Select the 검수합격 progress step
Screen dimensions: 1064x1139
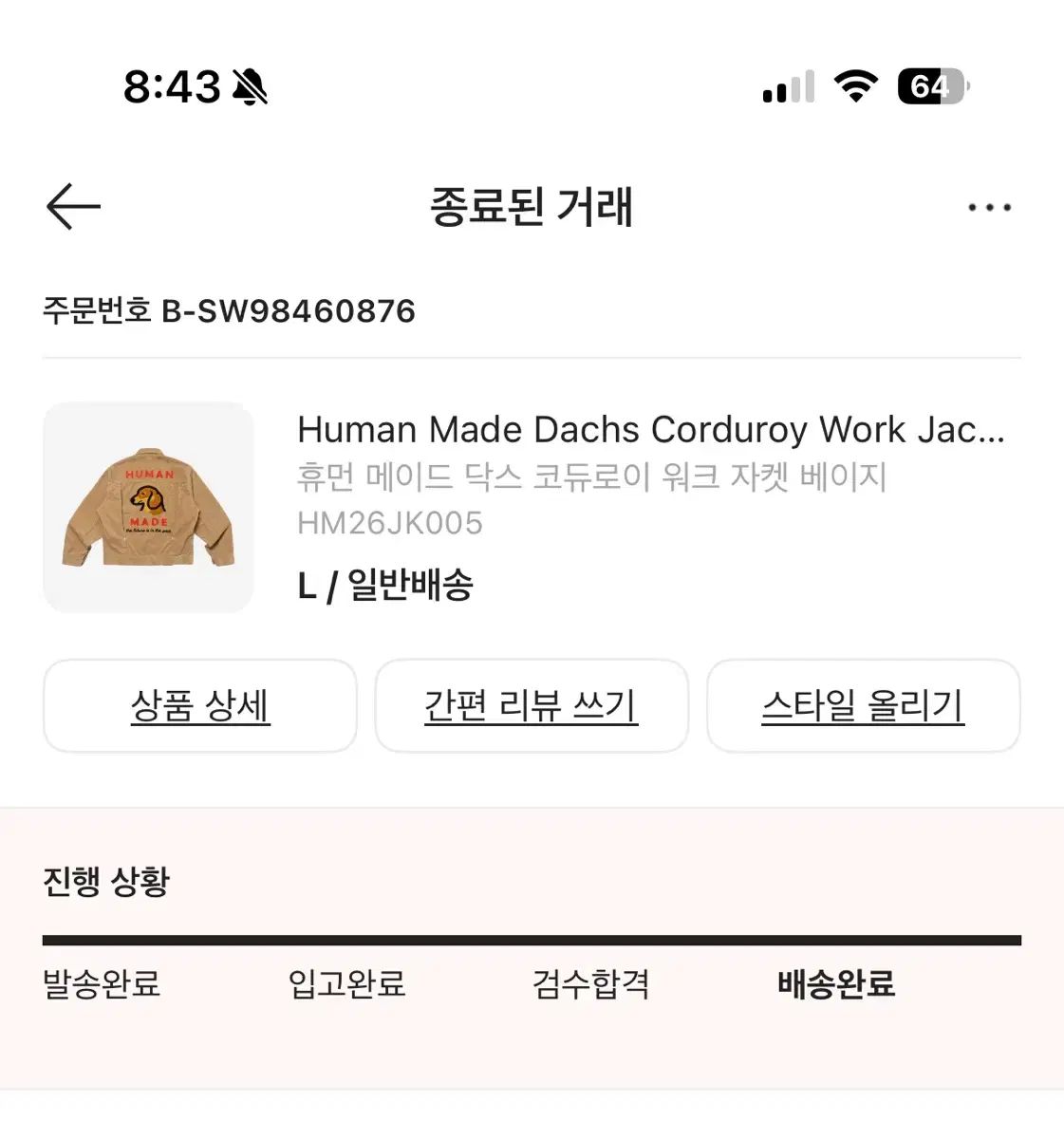590,985
